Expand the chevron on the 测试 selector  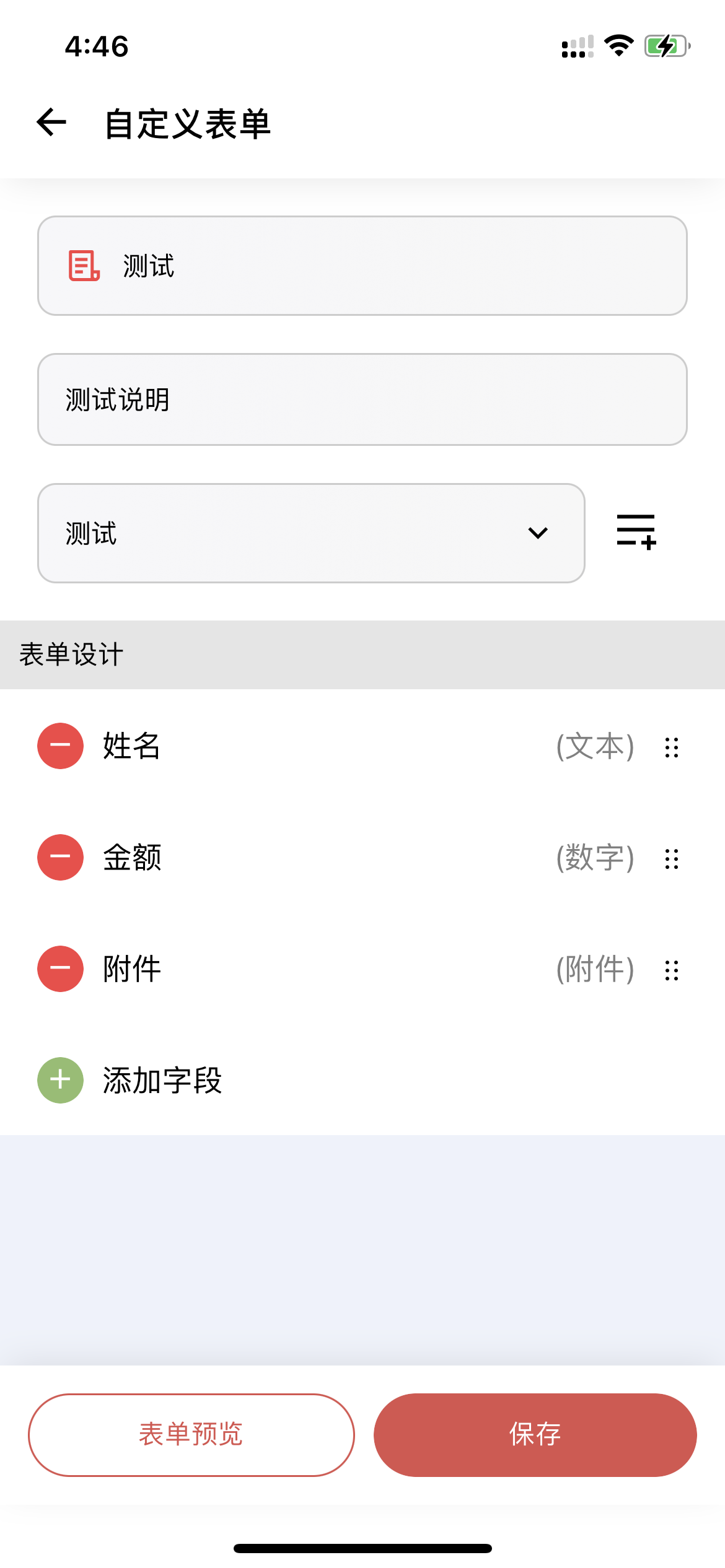[x=538, y=533]
